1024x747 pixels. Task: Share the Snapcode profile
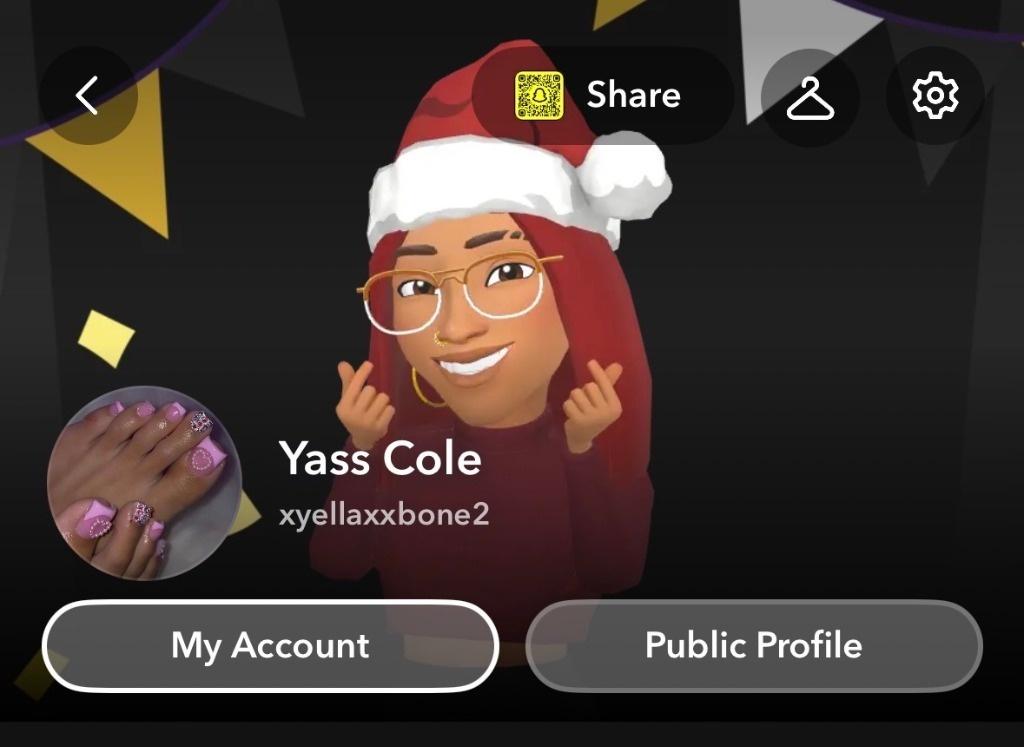click(602, 96)
